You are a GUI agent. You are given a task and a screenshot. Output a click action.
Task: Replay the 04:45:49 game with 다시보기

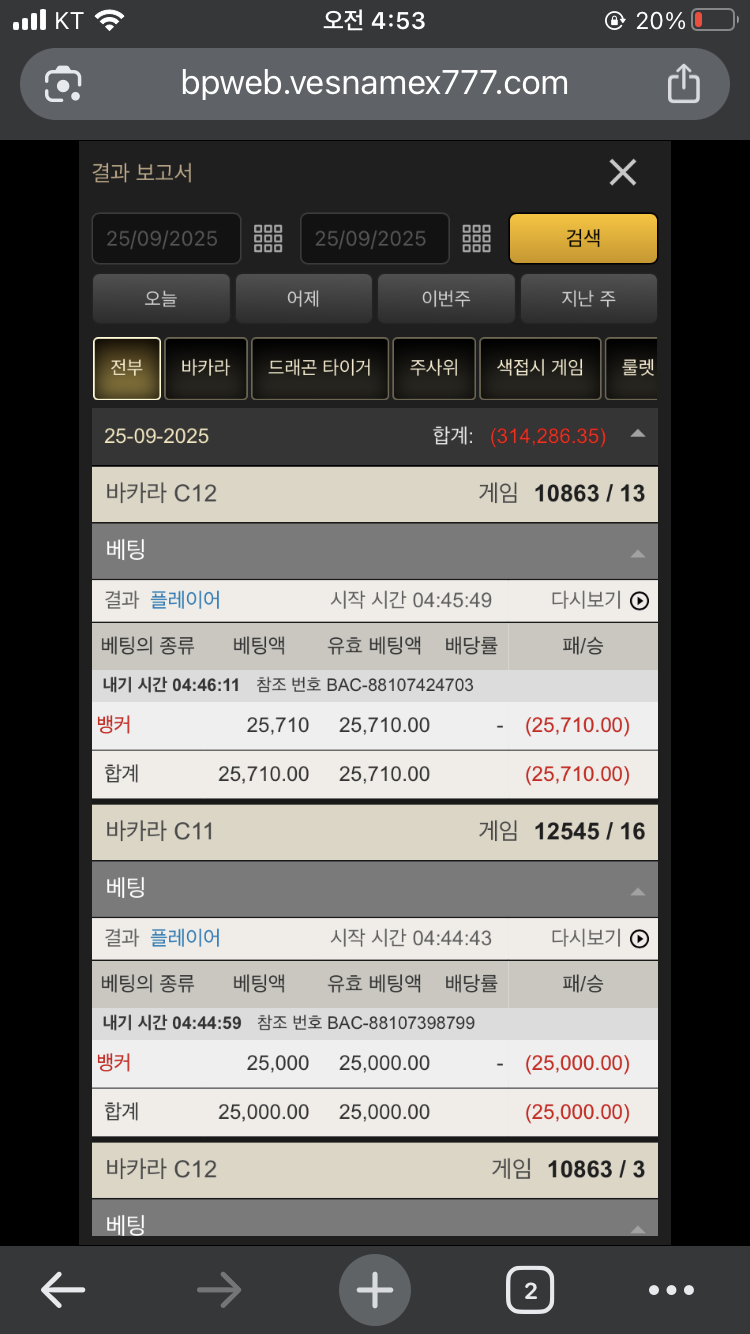click(601, 601)
